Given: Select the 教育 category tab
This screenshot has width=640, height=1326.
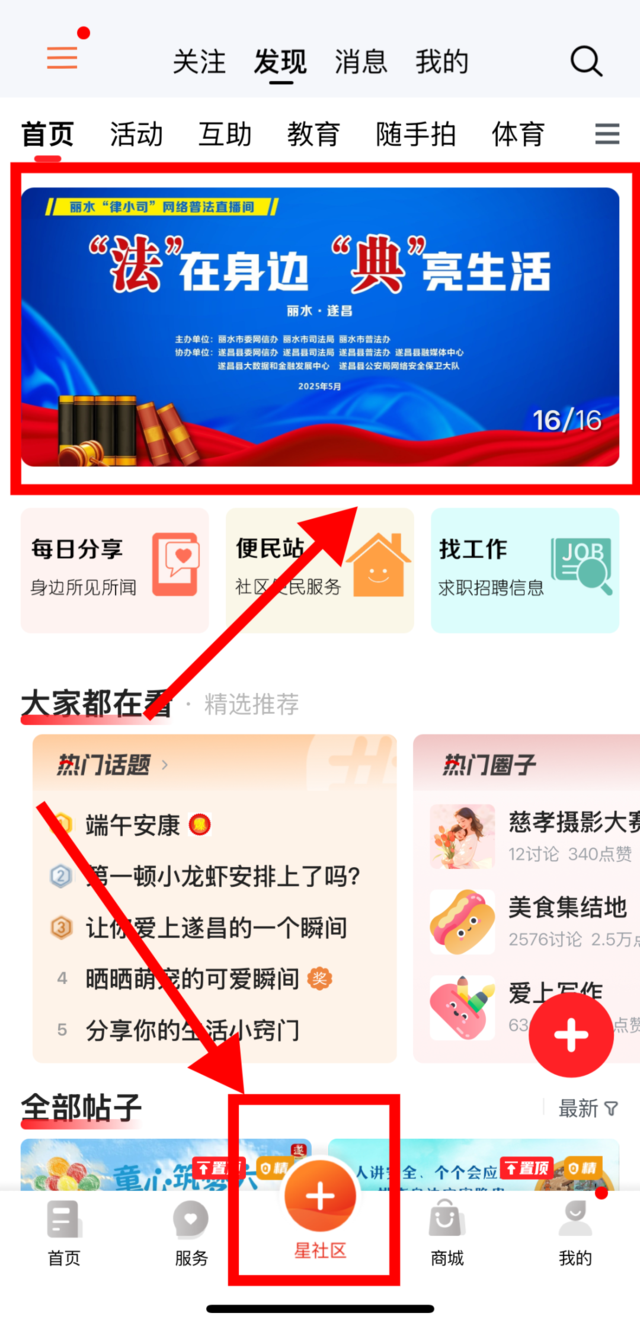Looking at the screenshot, I should pyautogui.click(x=314, y=134).
